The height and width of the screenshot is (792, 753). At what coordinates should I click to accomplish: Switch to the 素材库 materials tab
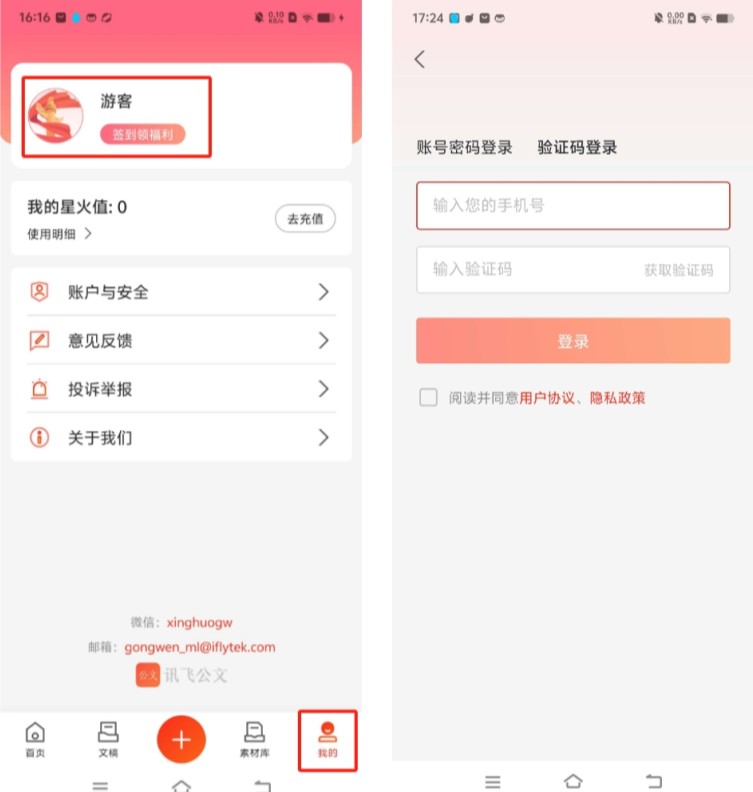[x=254, y=740]
